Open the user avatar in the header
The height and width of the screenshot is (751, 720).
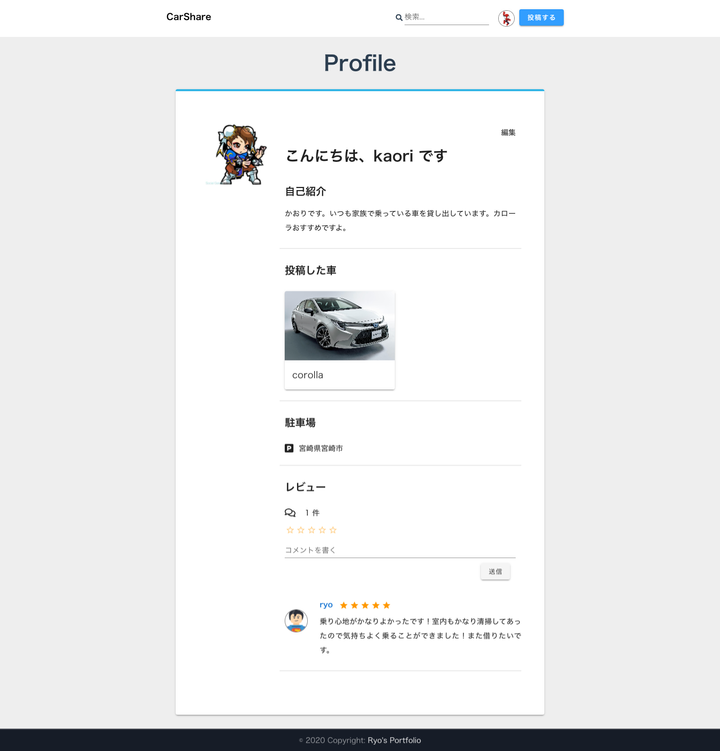pos(506,18)
